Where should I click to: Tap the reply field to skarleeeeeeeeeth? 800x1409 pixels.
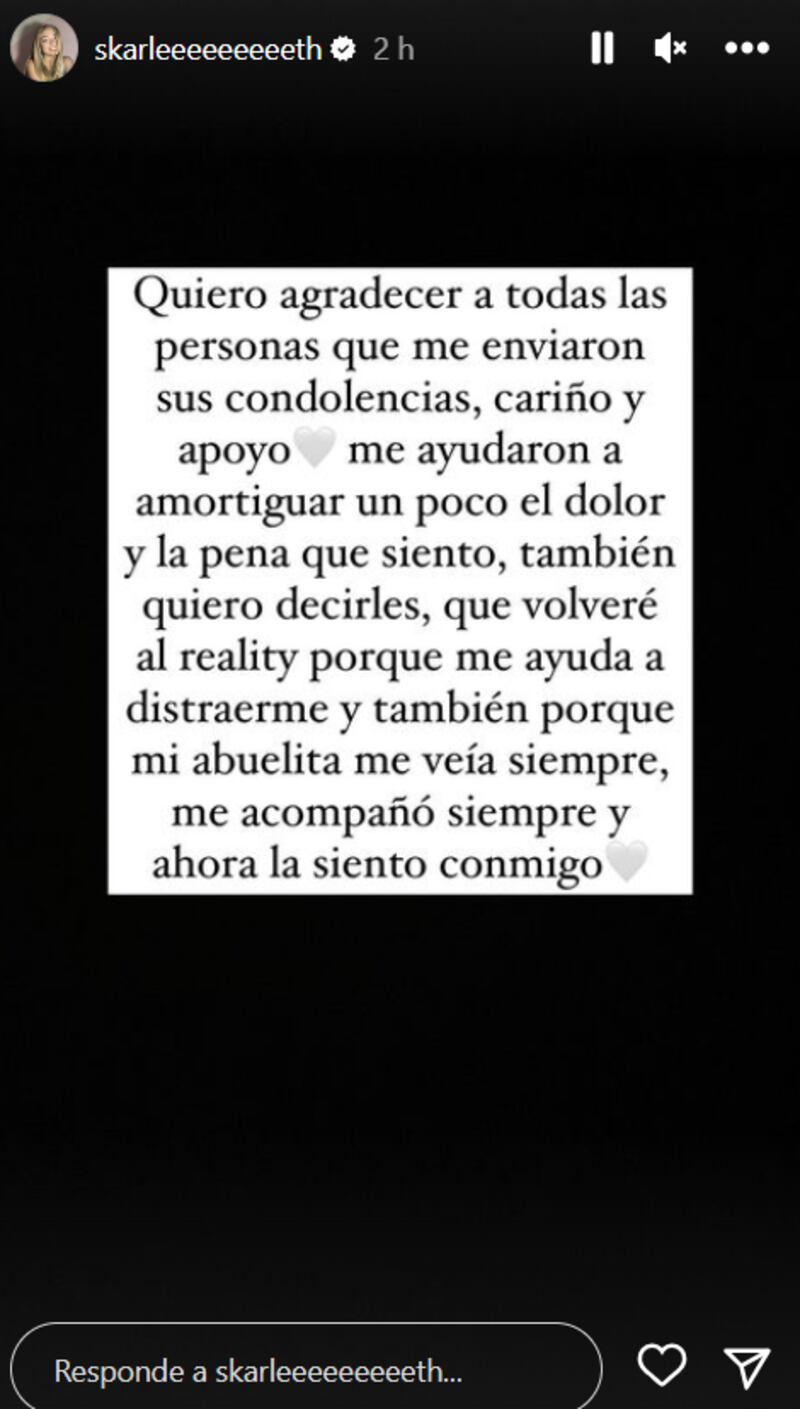pyautogui.click(x=305, y=1369)
